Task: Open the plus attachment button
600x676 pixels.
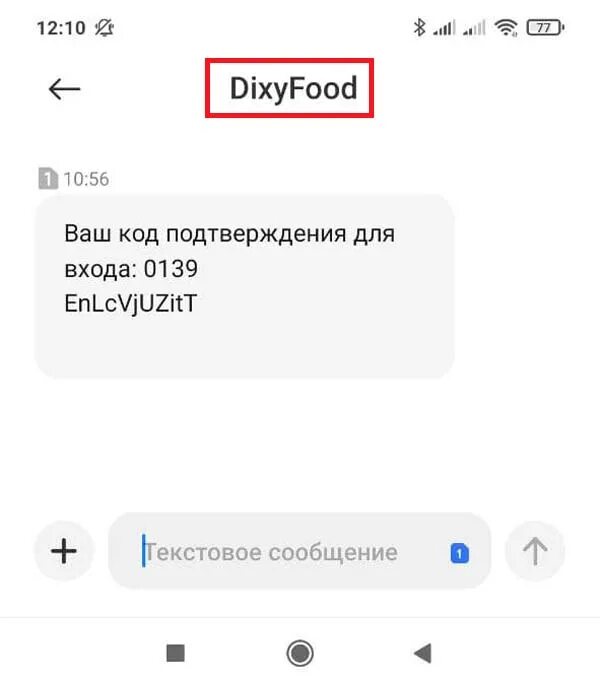Action: click(64, 551)
